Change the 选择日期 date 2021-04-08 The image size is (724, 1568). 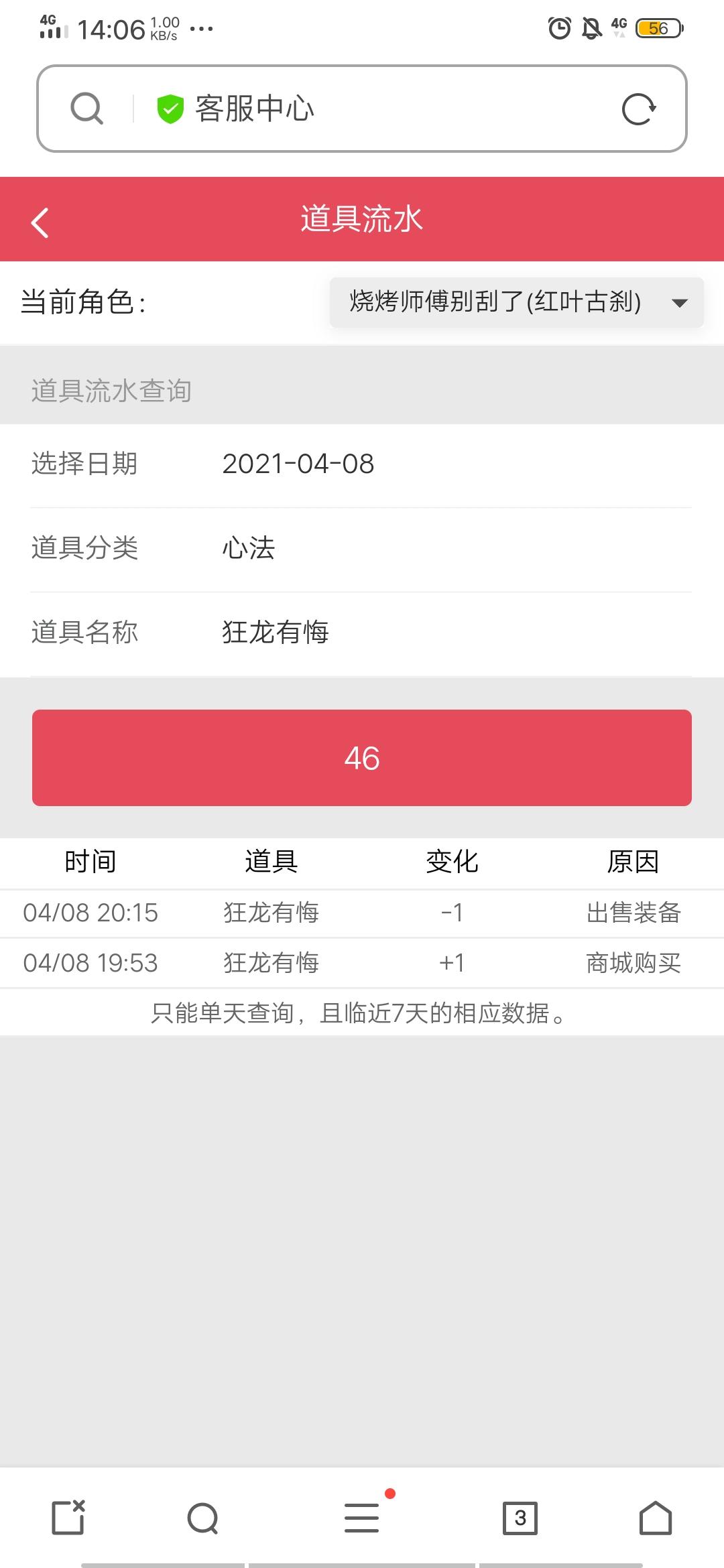point(298,464)
